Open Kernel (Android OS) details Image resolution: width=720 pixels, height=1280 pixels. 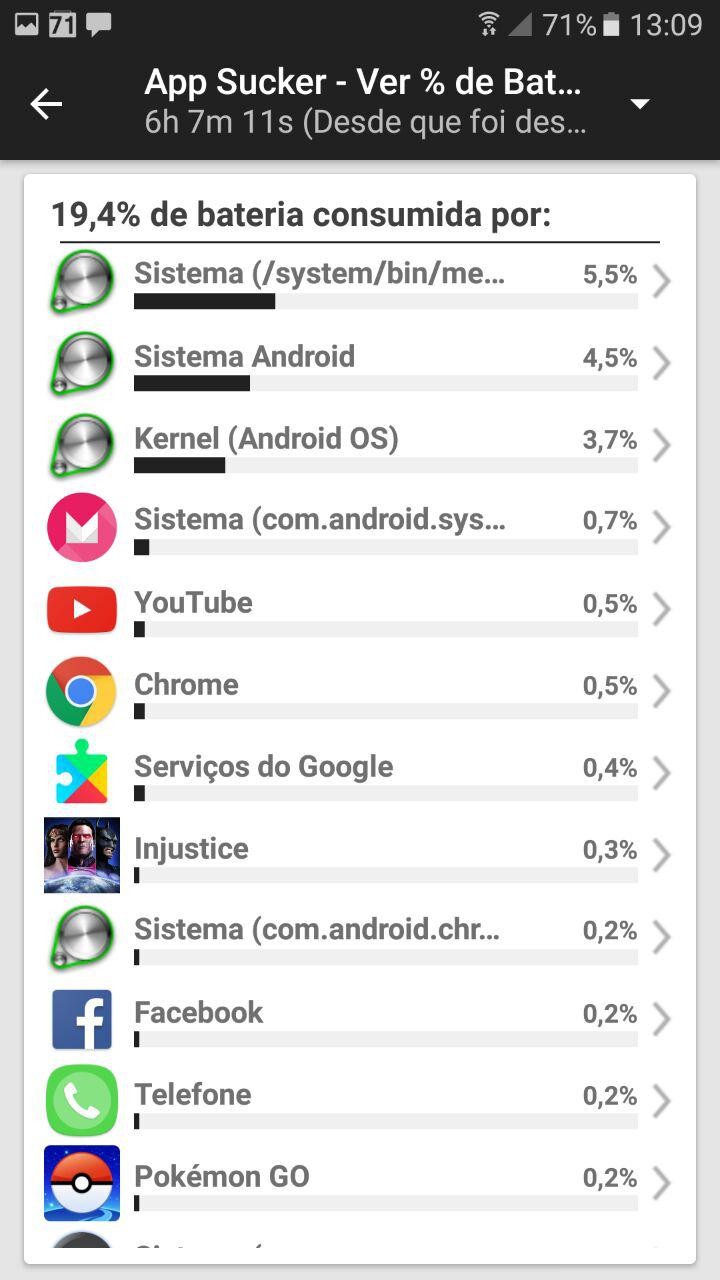[x=360, y=447]
